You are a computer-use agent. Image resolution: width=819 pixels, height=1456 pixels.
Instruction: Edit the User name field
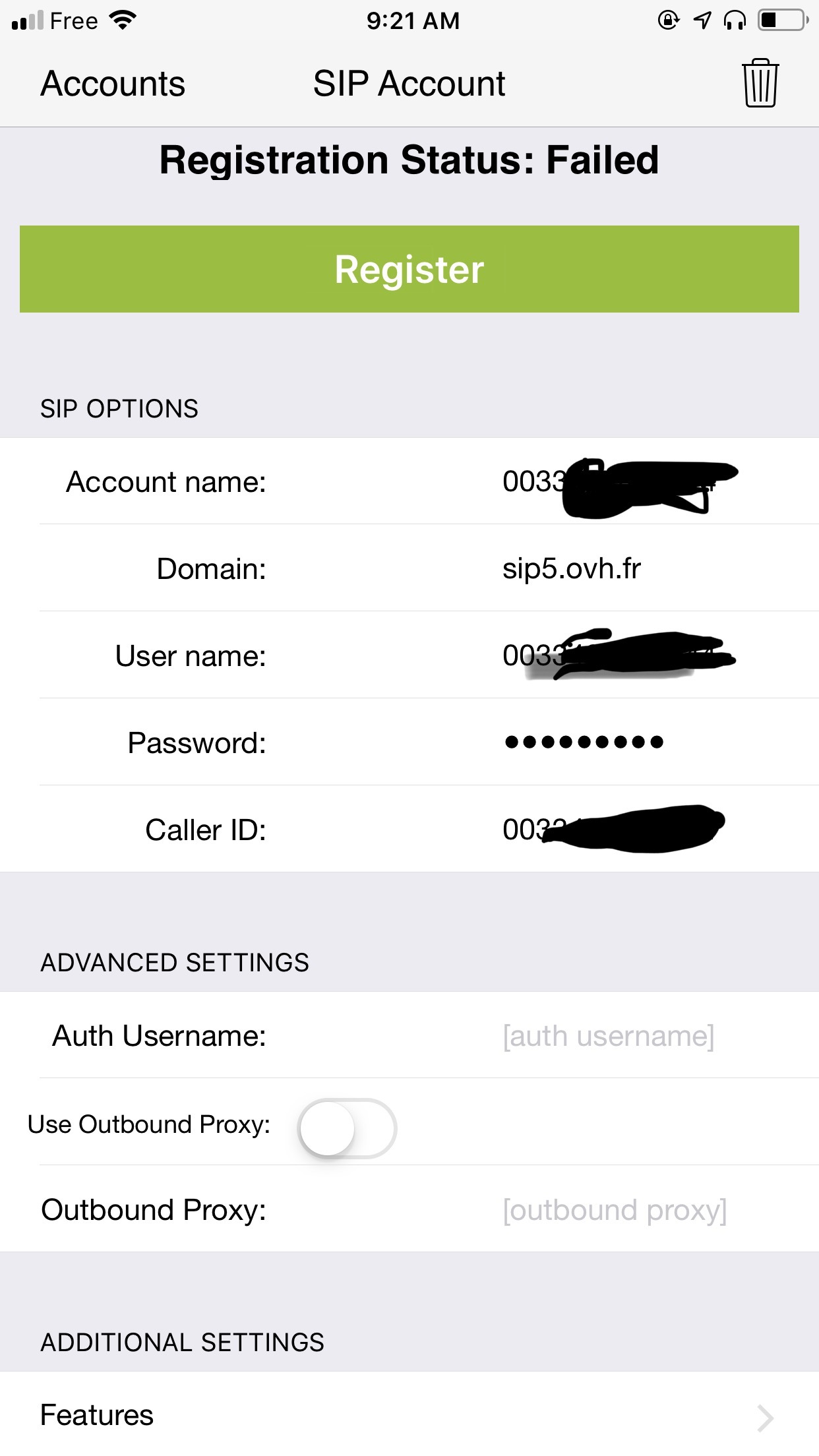pos(620,656)
